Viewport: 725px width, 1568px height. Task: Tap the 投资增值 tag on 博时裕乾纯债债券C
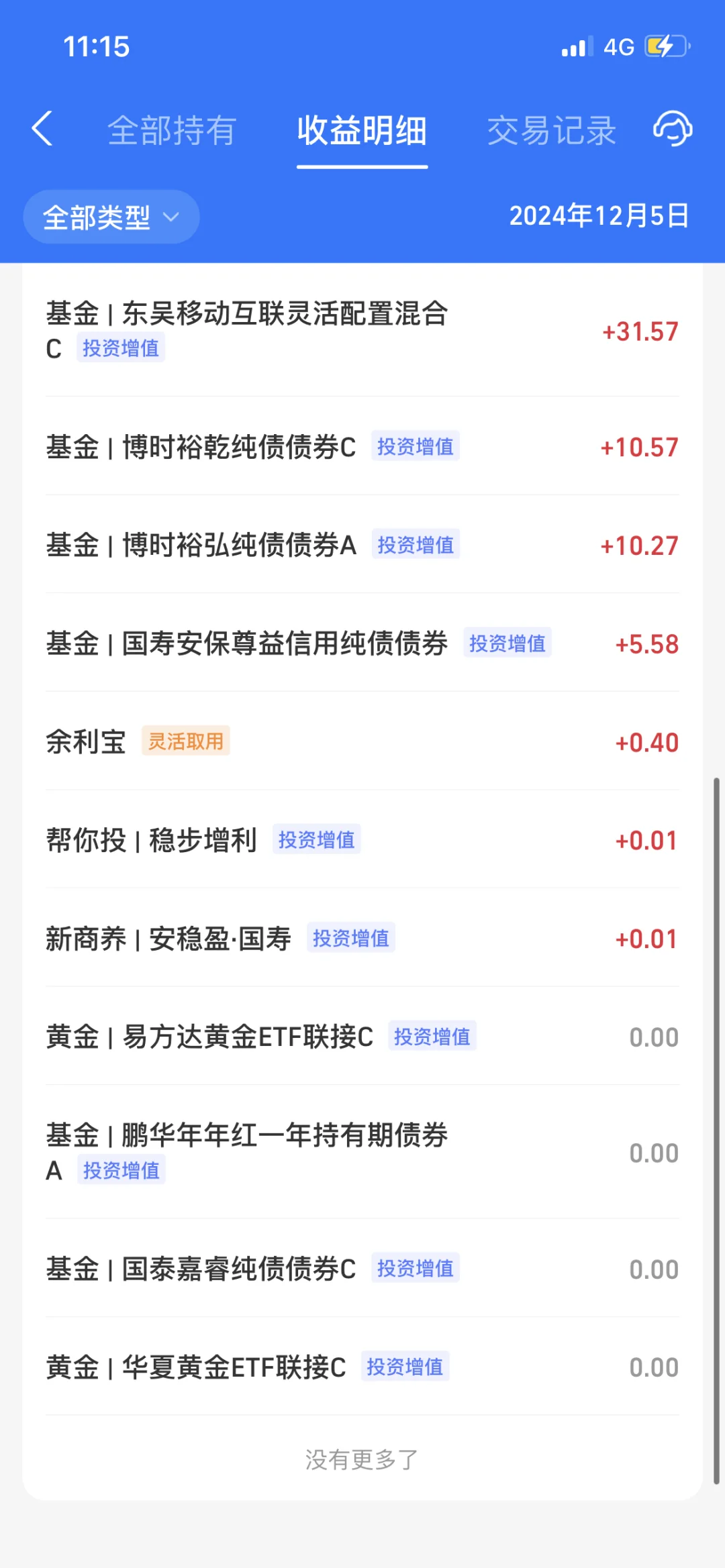(x=416, y=446)
